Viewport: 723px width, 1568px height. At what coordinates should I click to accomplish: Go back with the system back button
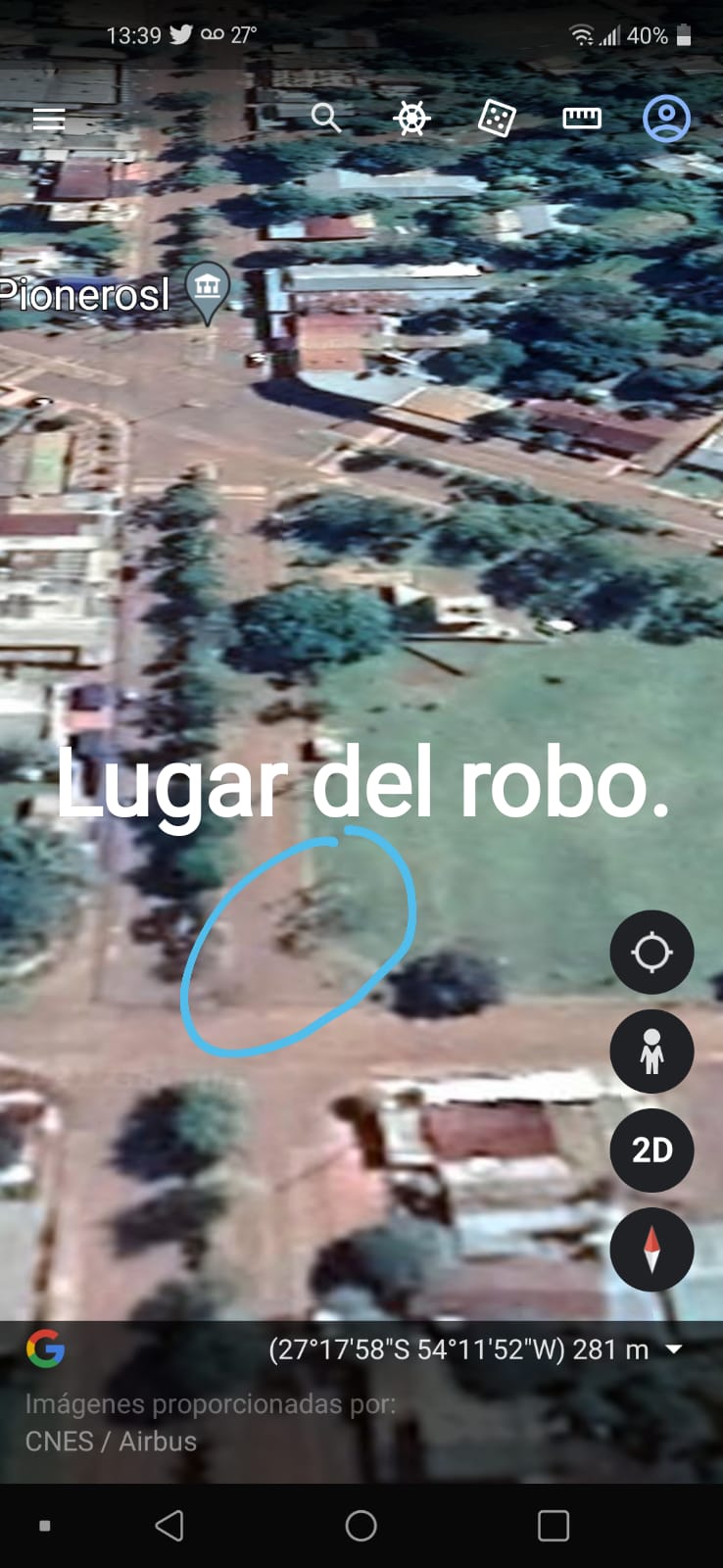point(169,1525)
